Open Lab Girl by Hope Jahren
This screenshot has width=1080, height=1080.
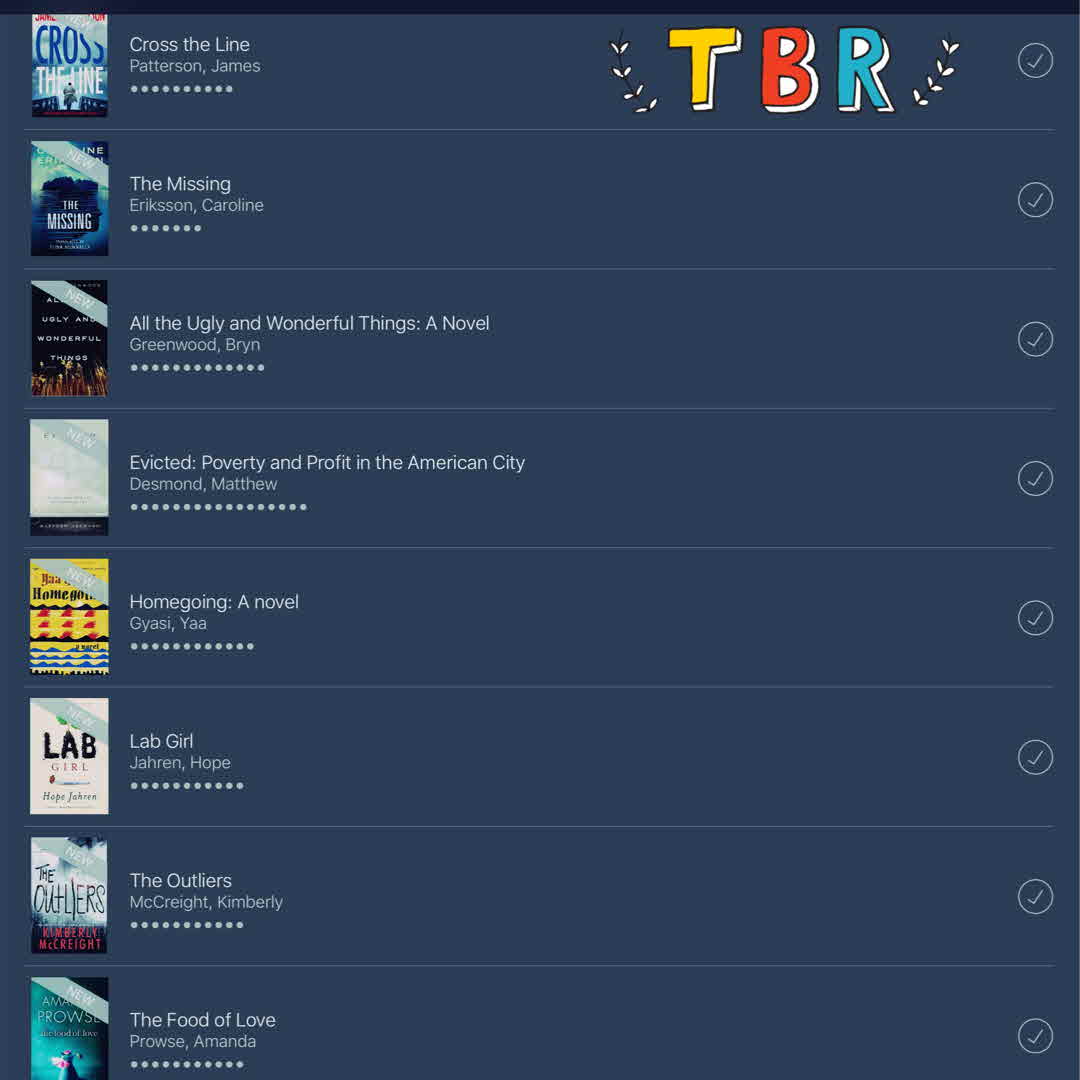tap(161, 741)
